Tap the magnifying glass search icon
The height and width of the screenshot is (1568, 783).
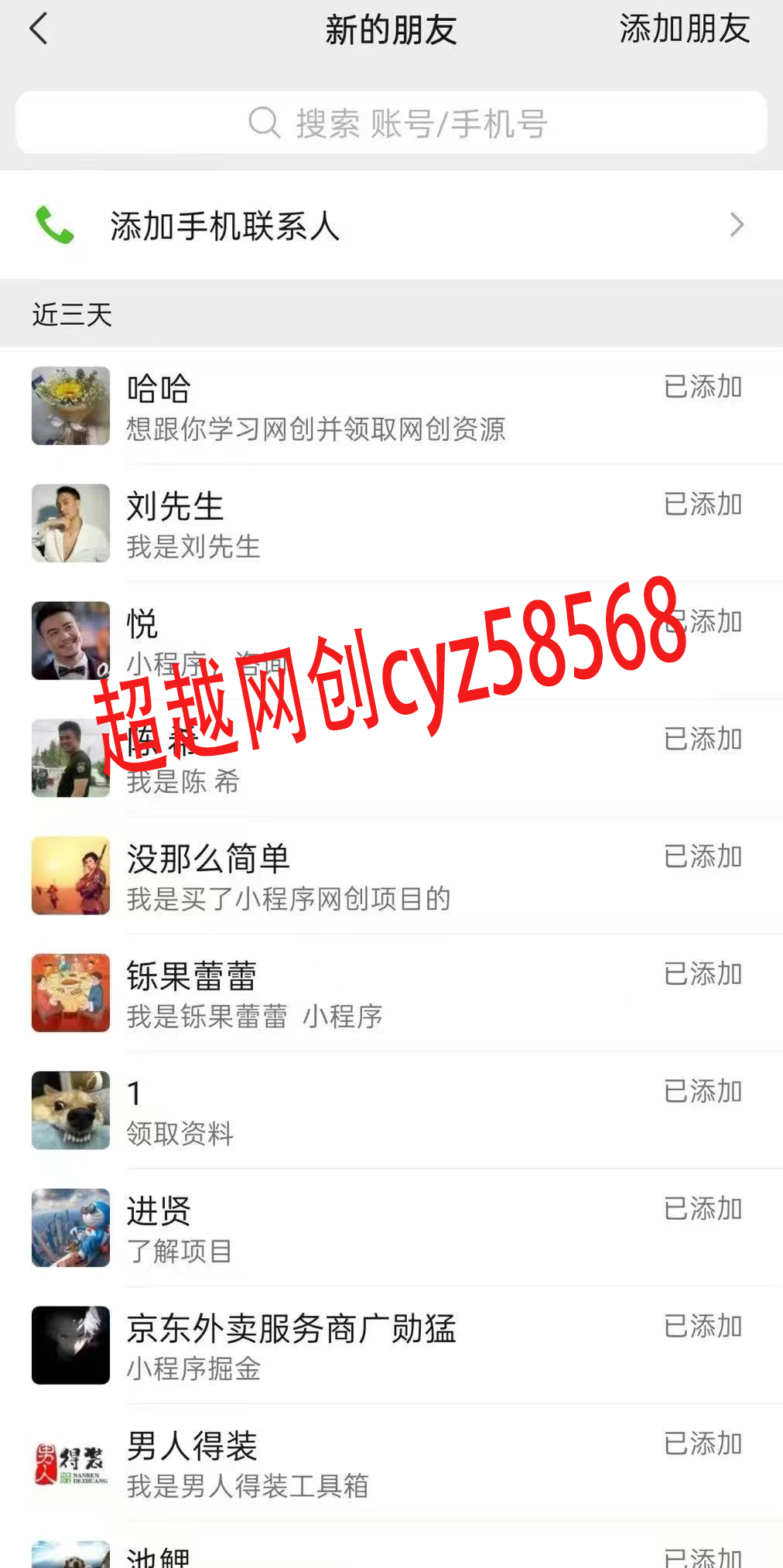point(263,121)
